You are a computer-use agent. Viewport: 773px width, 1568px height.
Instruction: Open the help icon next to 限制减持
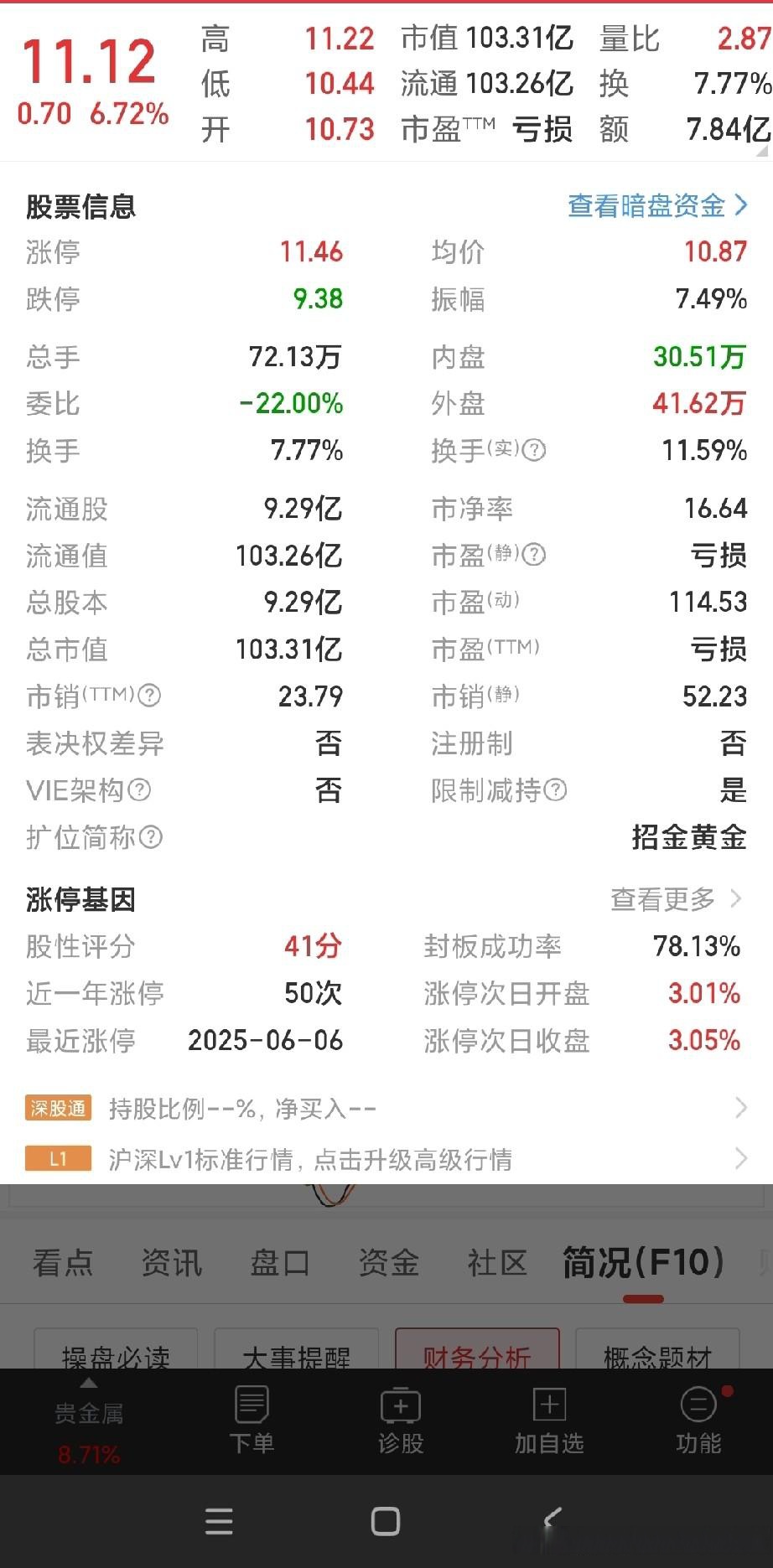point(555,790)
